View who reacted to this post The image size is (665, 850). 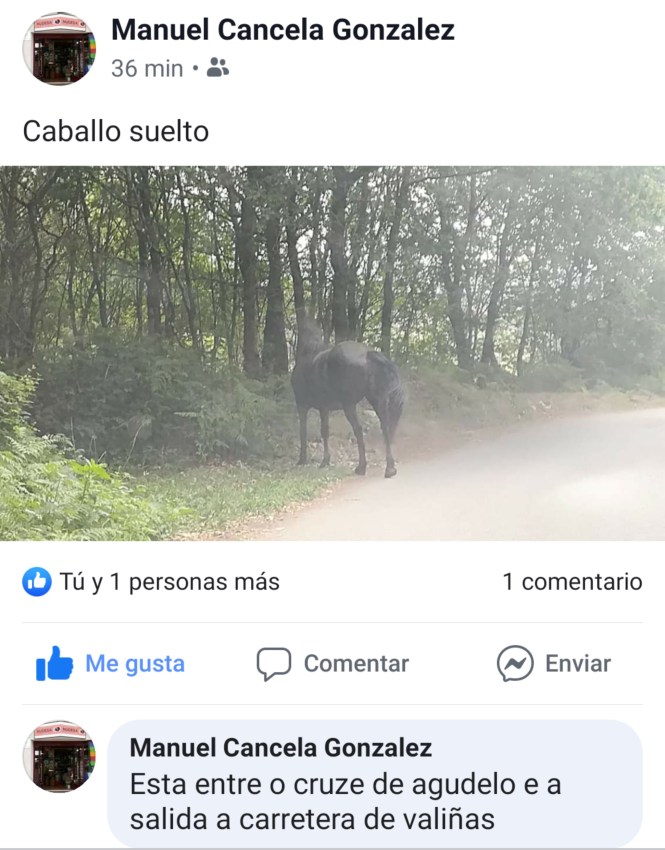151,581
